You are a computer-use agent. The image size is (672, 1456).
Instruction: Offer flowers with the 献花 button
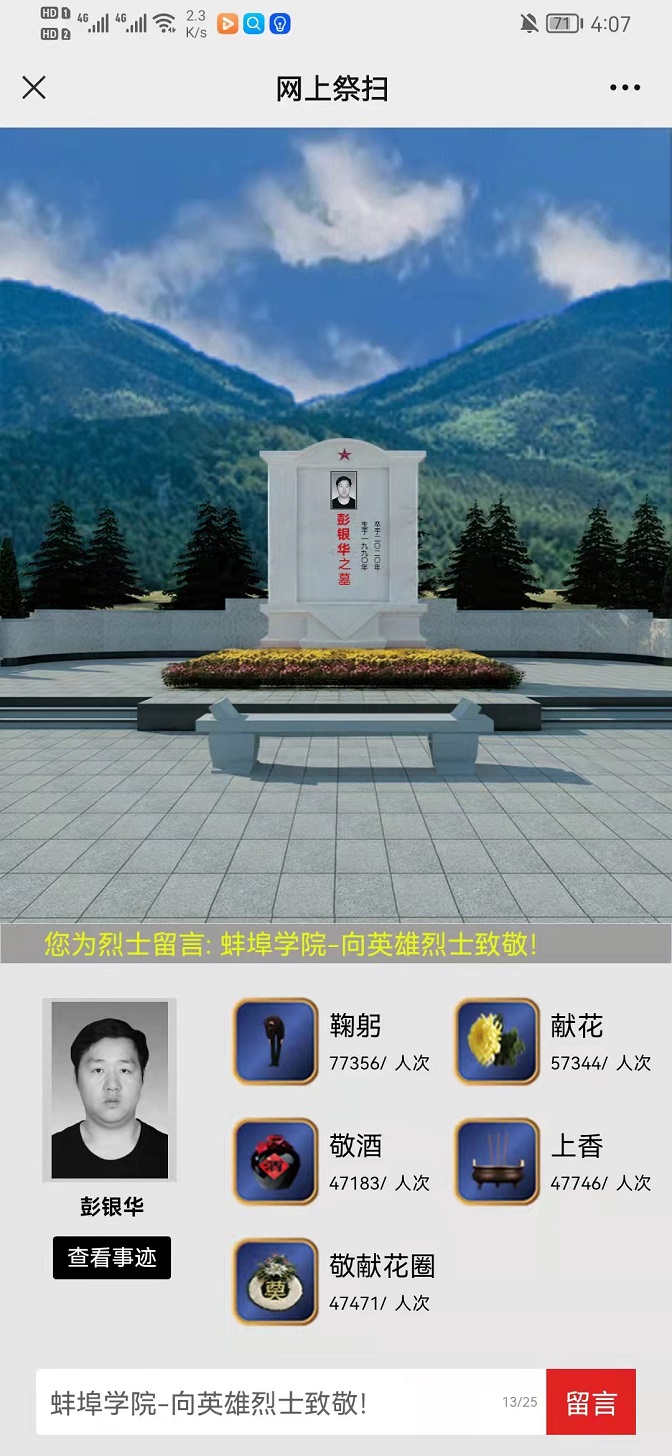pyautogui.click(x=497, y=1041)
